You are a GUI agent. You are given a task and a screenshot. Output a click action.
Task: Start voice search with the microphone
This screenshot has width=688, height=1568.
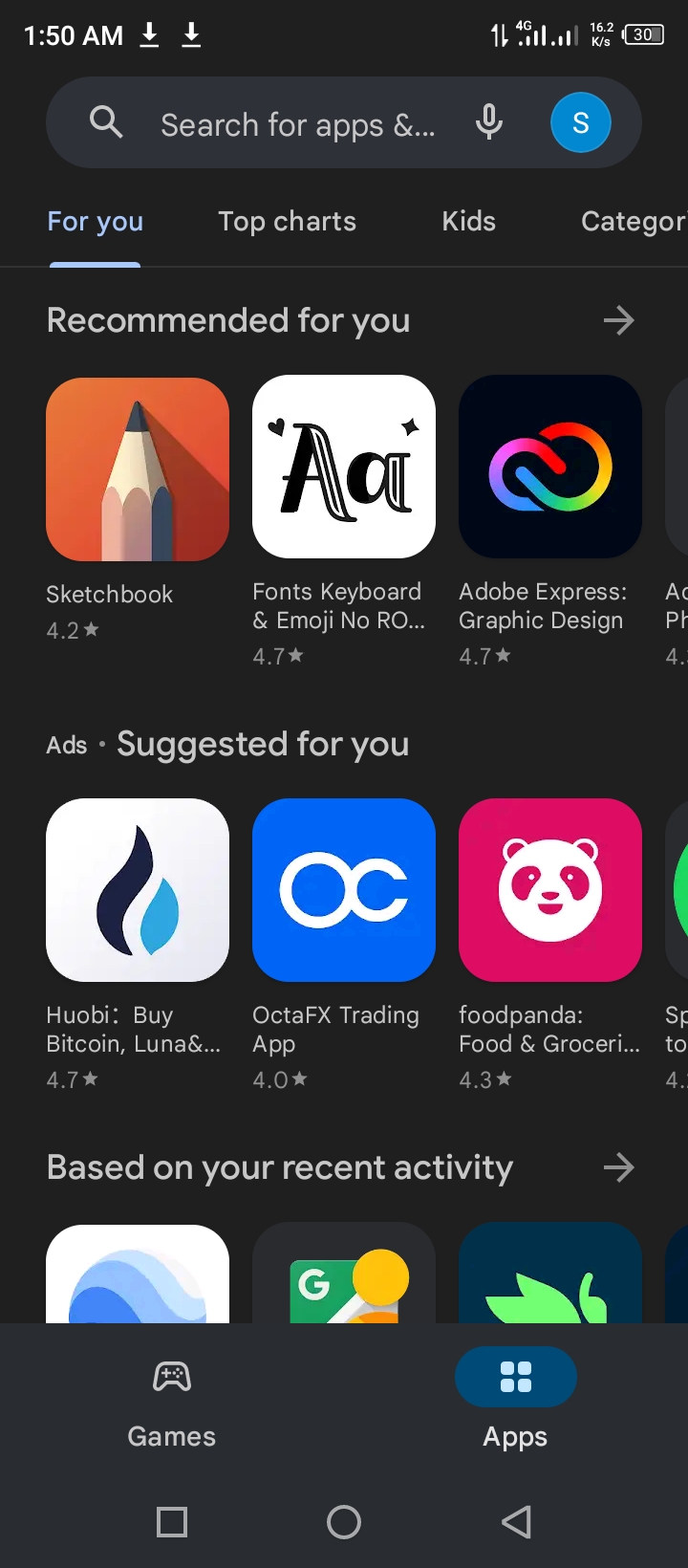point(489,123)
